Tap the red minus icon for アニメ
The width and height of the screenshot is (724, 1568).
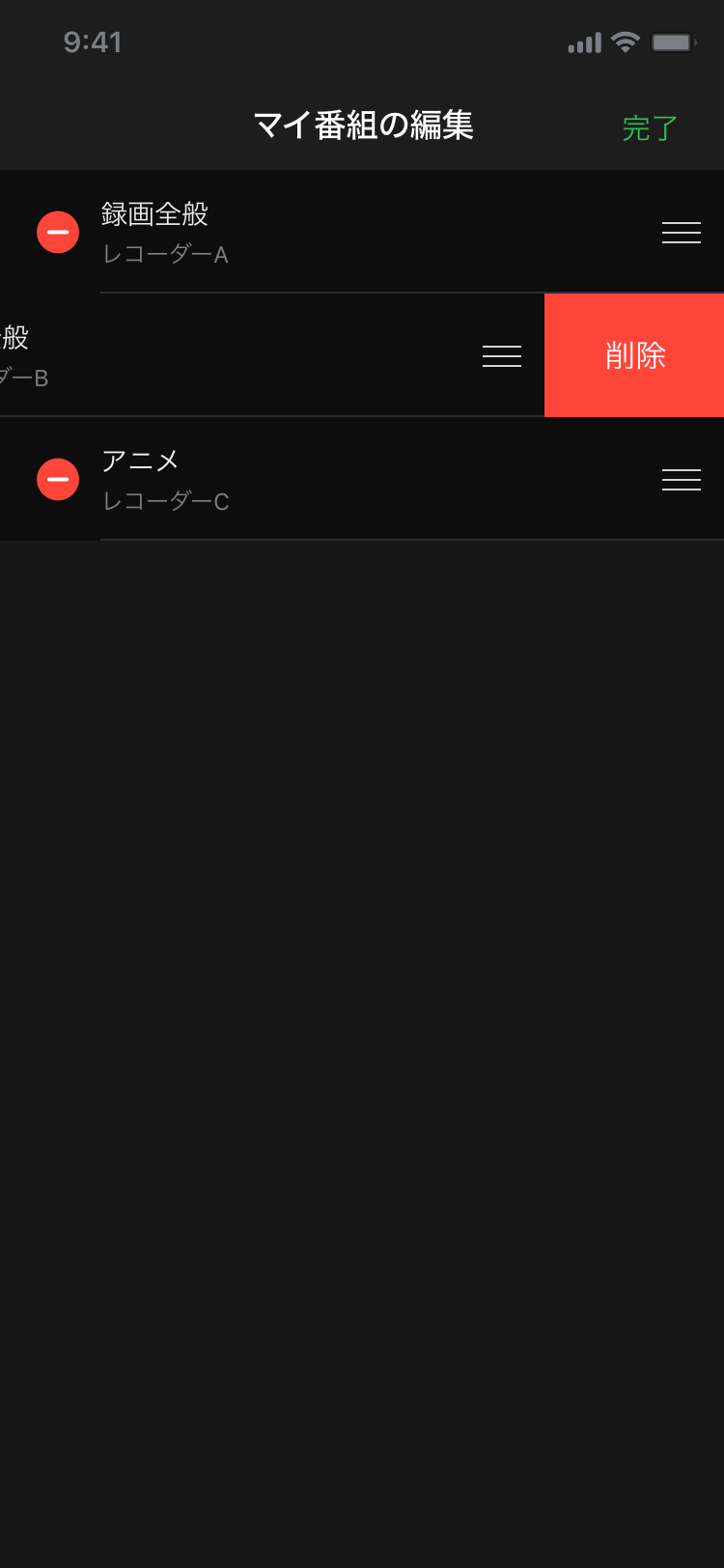click(x=58, y=479)
